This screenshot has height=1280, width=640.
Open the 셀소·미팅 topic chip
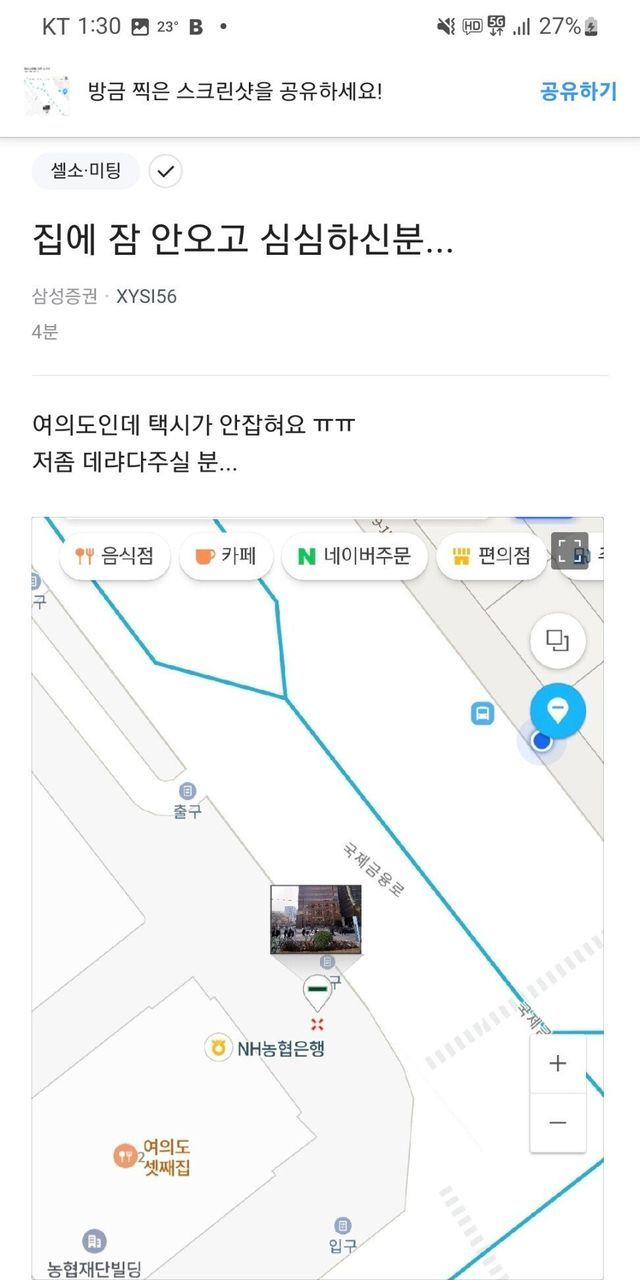pos(85,171)
